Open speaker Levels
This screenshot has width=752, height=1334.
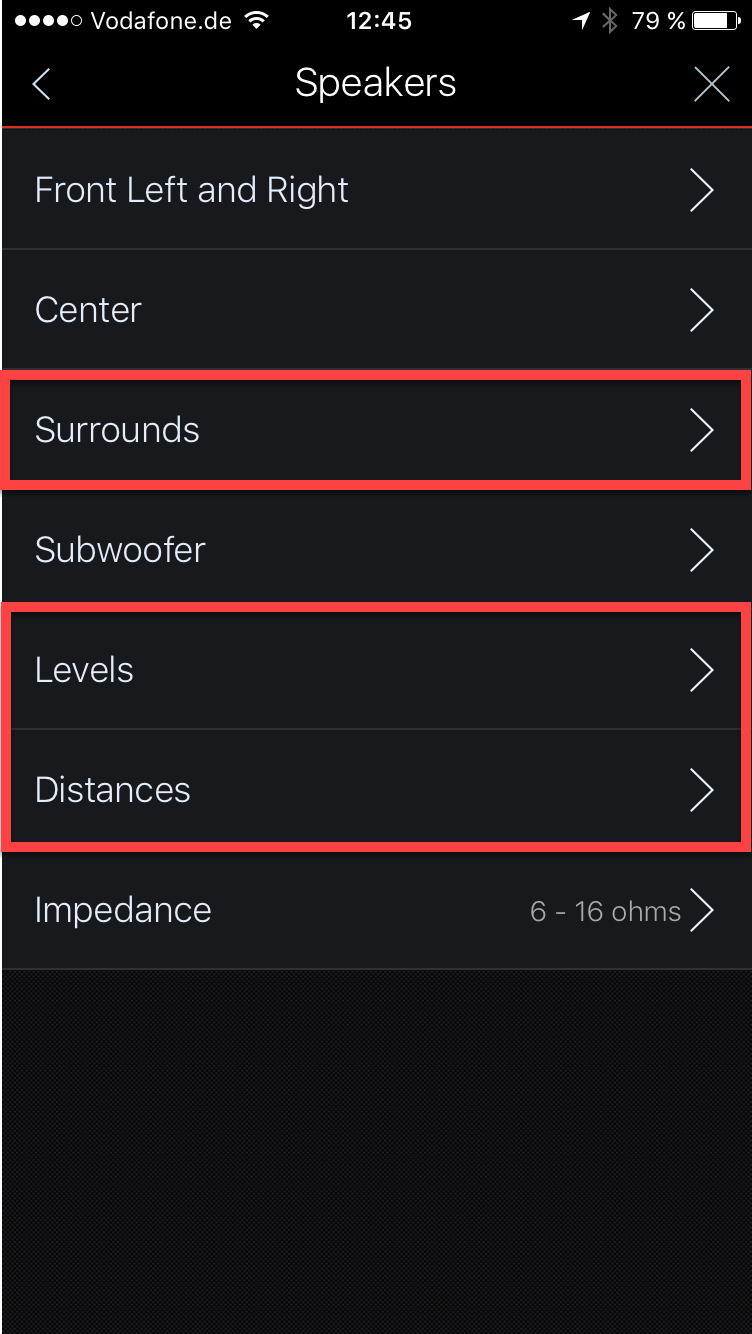(375, 670)
